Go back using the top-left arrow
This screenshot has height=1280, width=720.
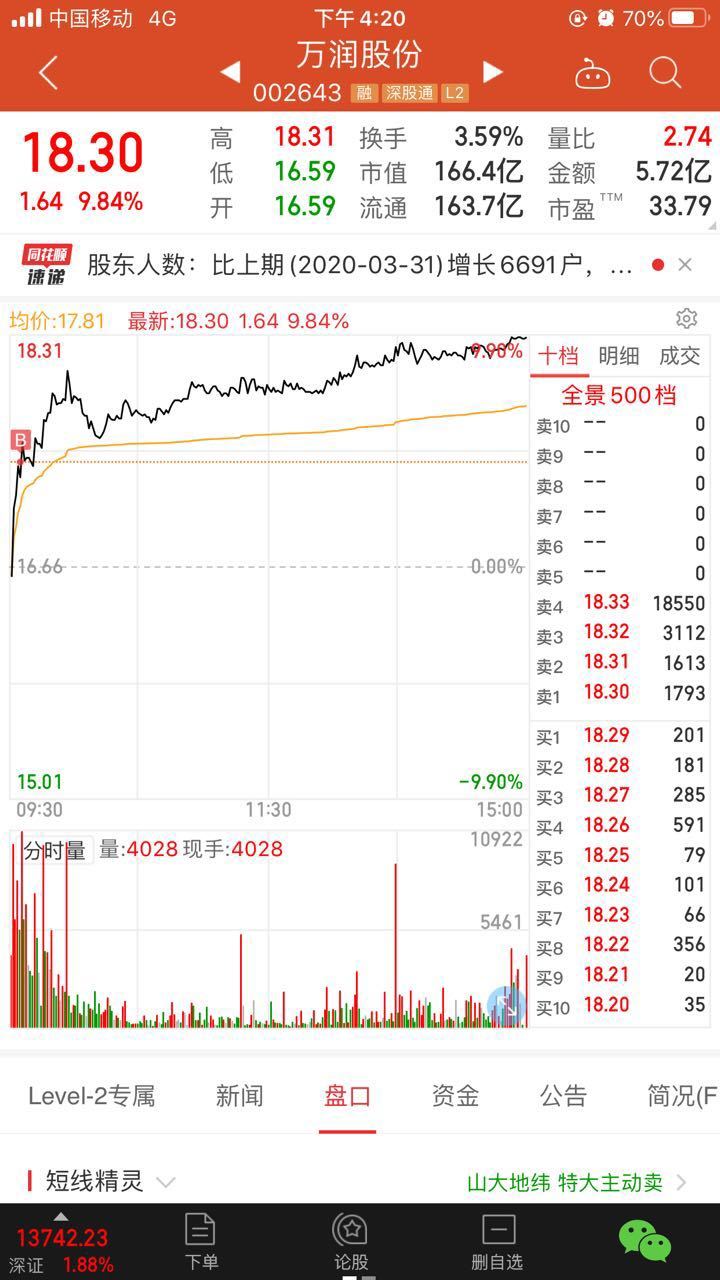click(x=48, y=72)
